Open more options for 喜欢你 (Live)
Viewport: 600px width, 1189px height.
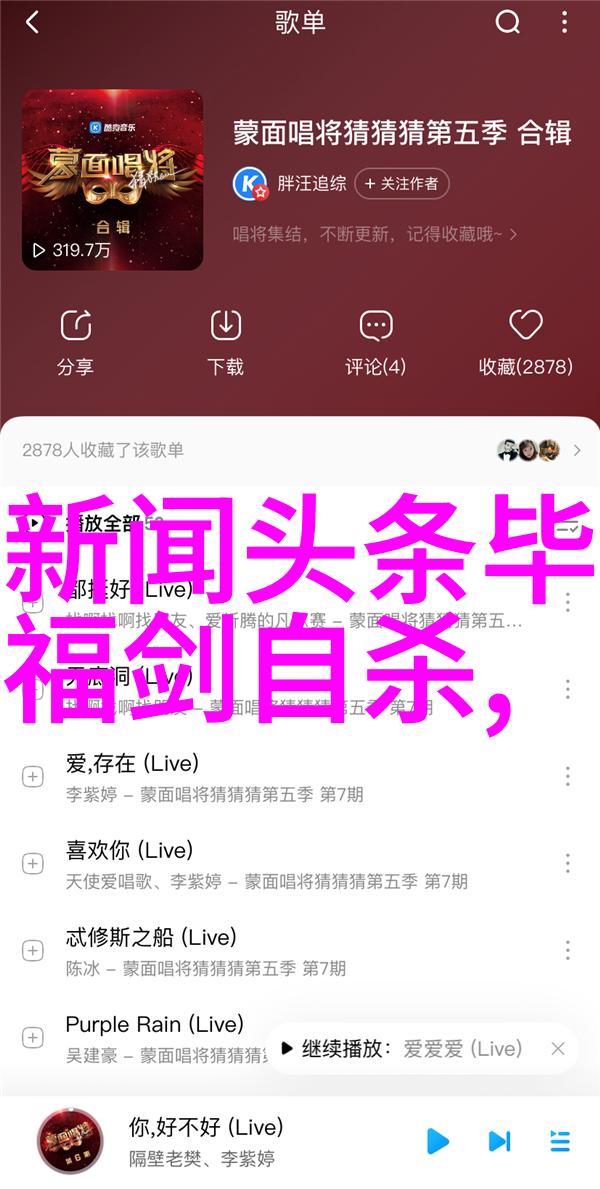567,863
